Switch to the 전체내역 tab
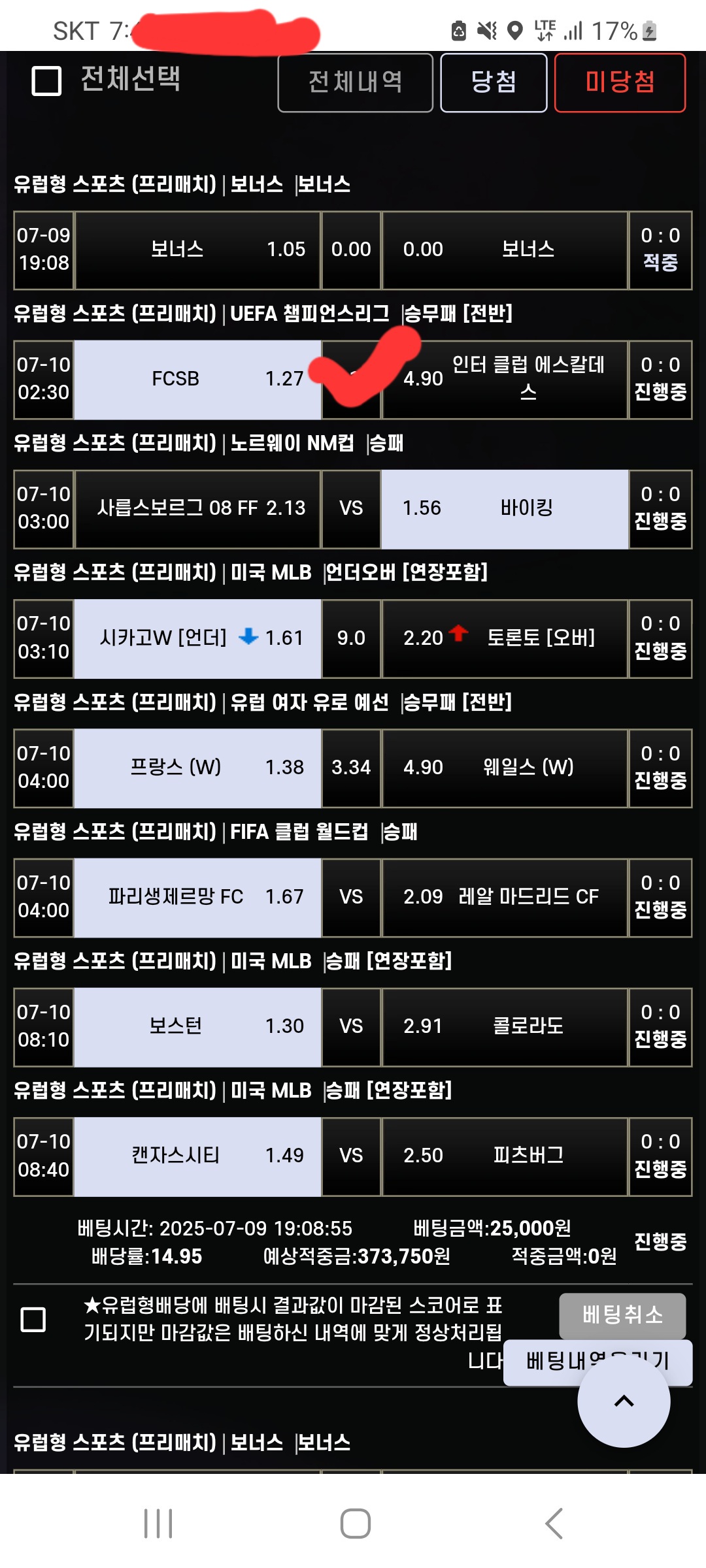The width and height of the screenshot is (706, 1568). click(355, 82)
